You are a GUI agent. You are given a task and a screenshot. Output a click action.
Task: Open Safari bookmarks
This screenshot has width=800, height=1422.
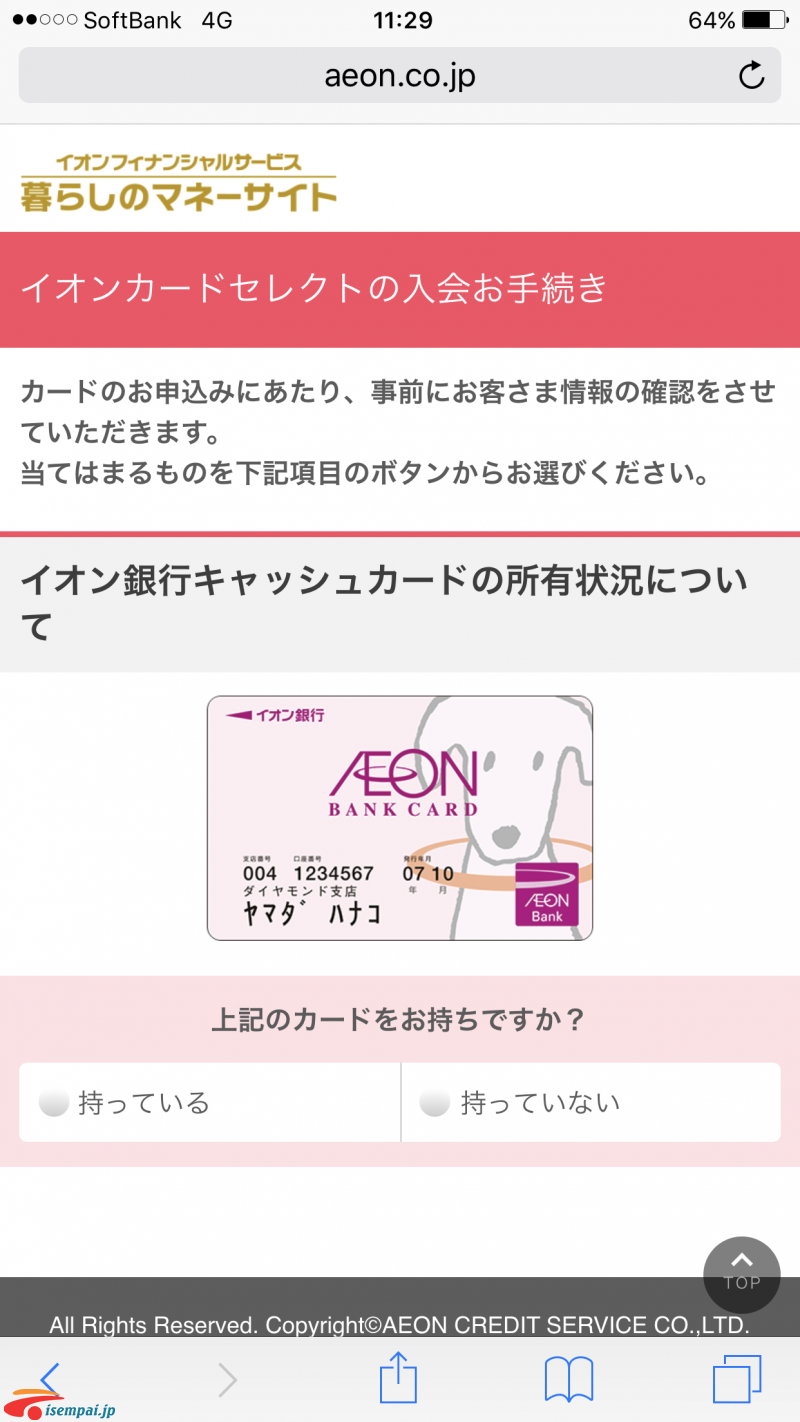coord(568,1380)
